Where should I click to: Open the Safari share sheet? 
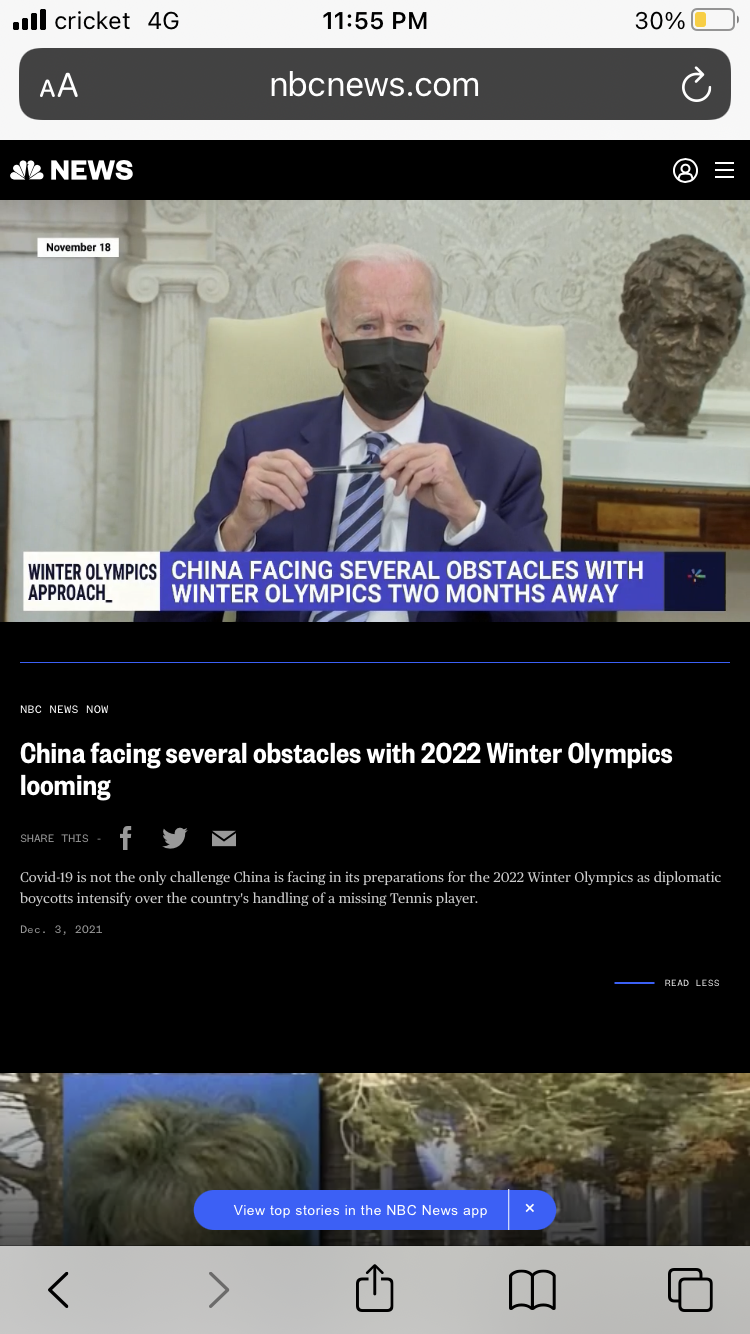pos(375,1287)
